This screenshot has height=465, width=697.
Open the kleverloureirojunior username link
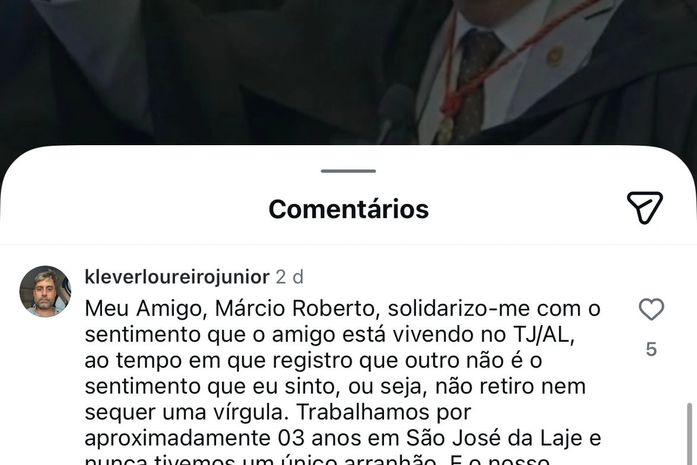177,277
